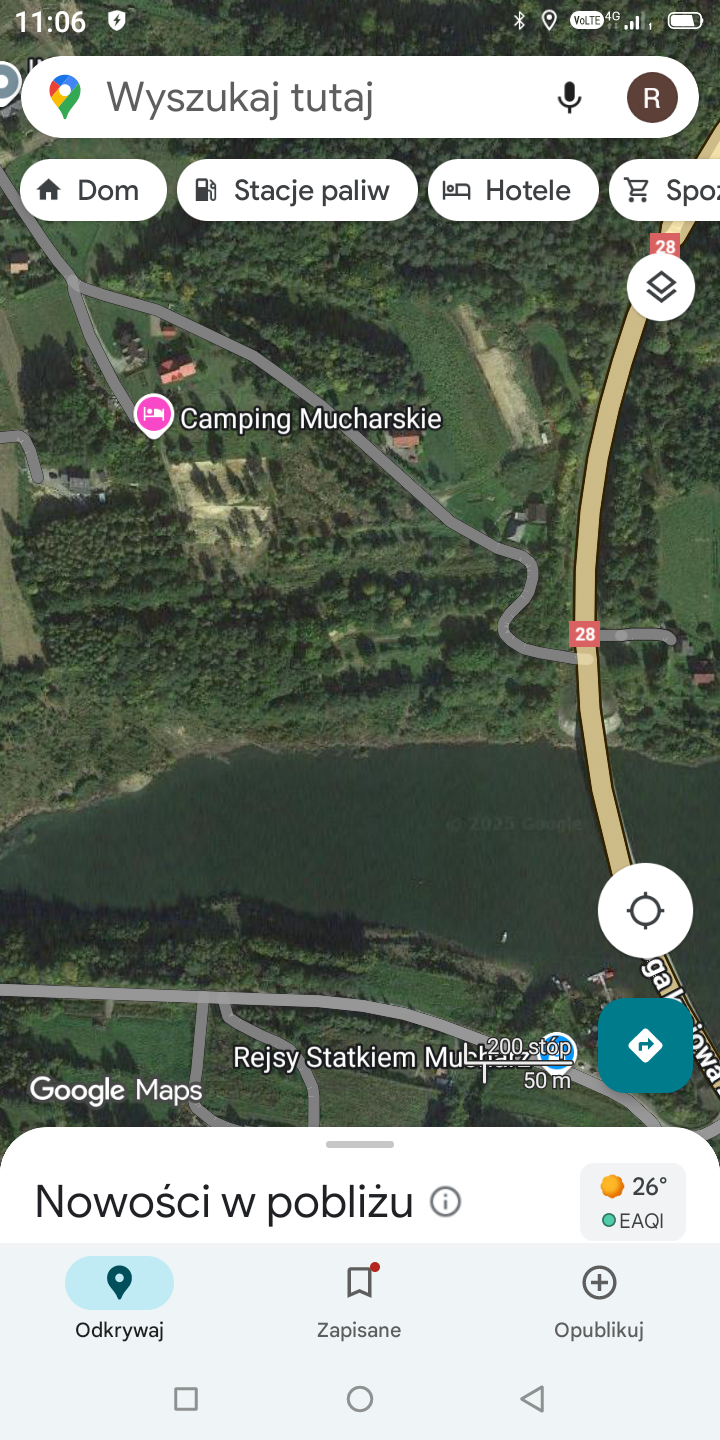Start voice search with the microphone
The image size is (720, 1440).
pyautogui.click(x=569, y=97)
